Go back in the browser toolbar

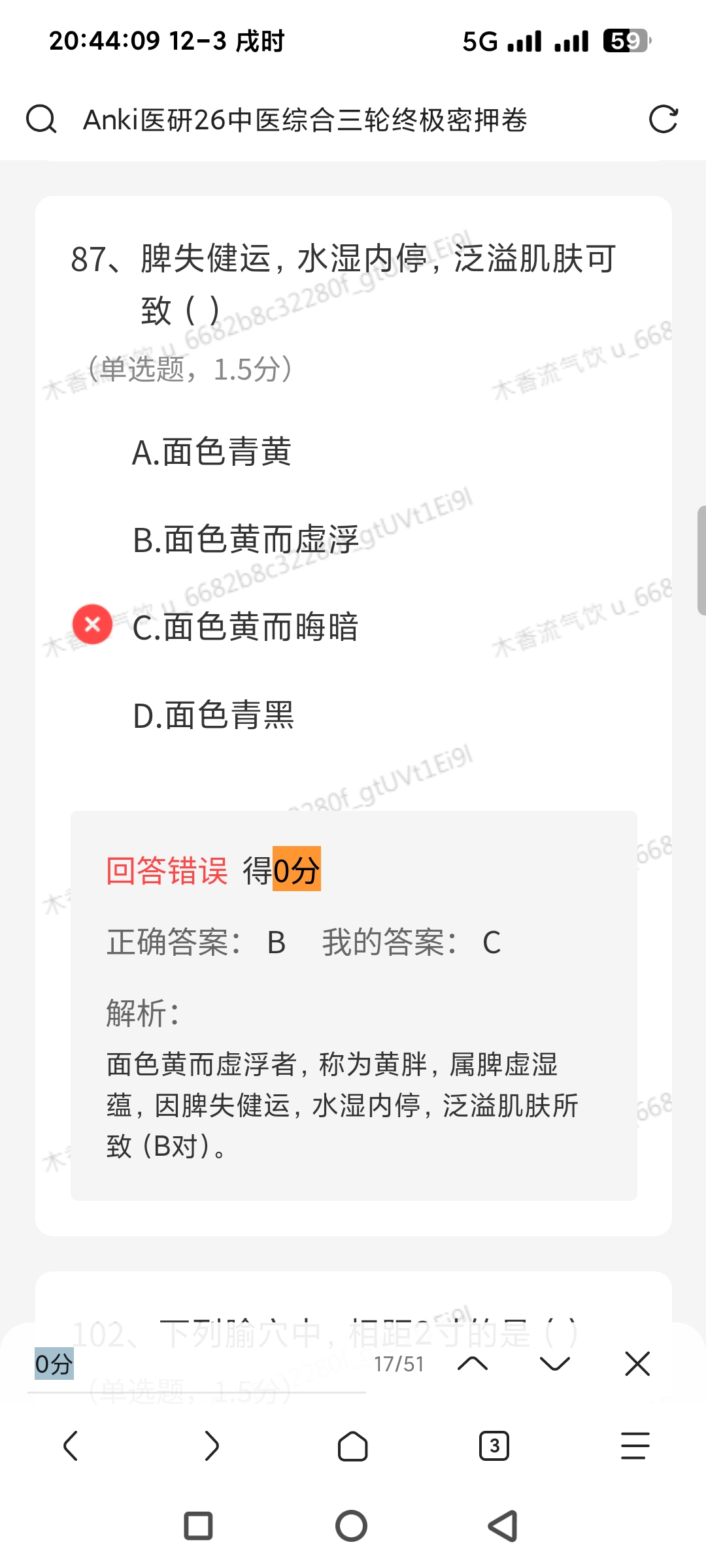click(x=71, y=1446)
